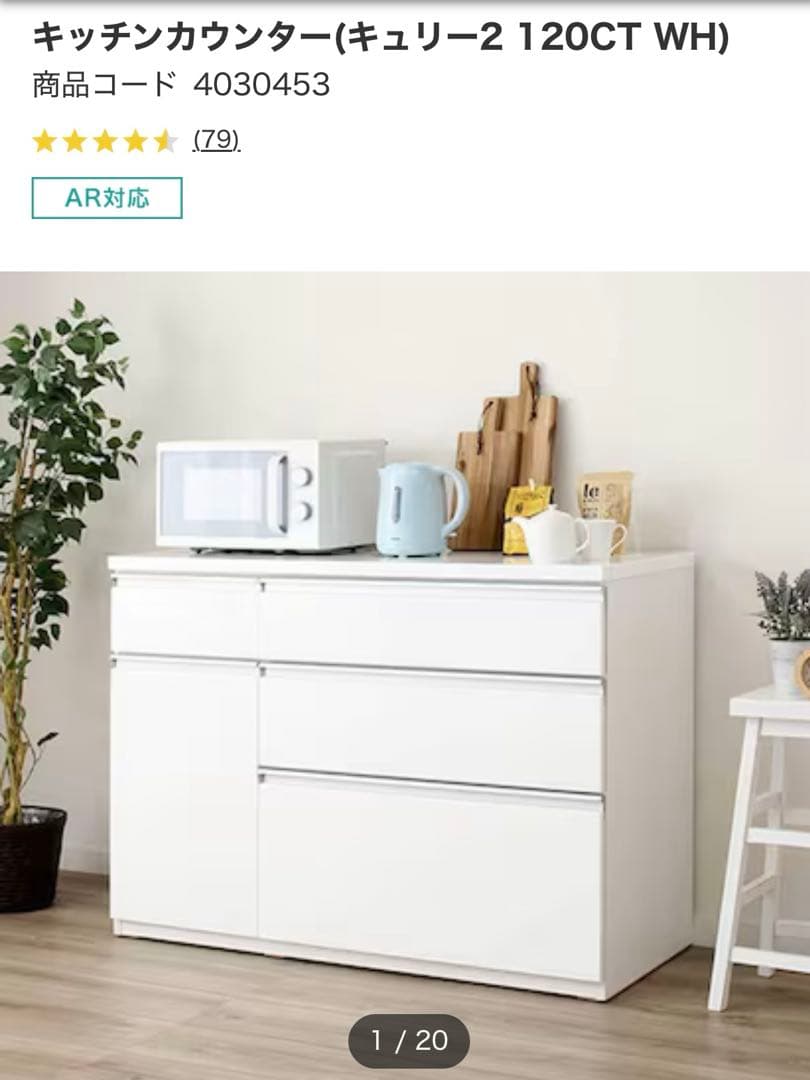This screenshot has width=810, height=1080.
Task: Open the 79 reviews link
Action: (216, 140)
